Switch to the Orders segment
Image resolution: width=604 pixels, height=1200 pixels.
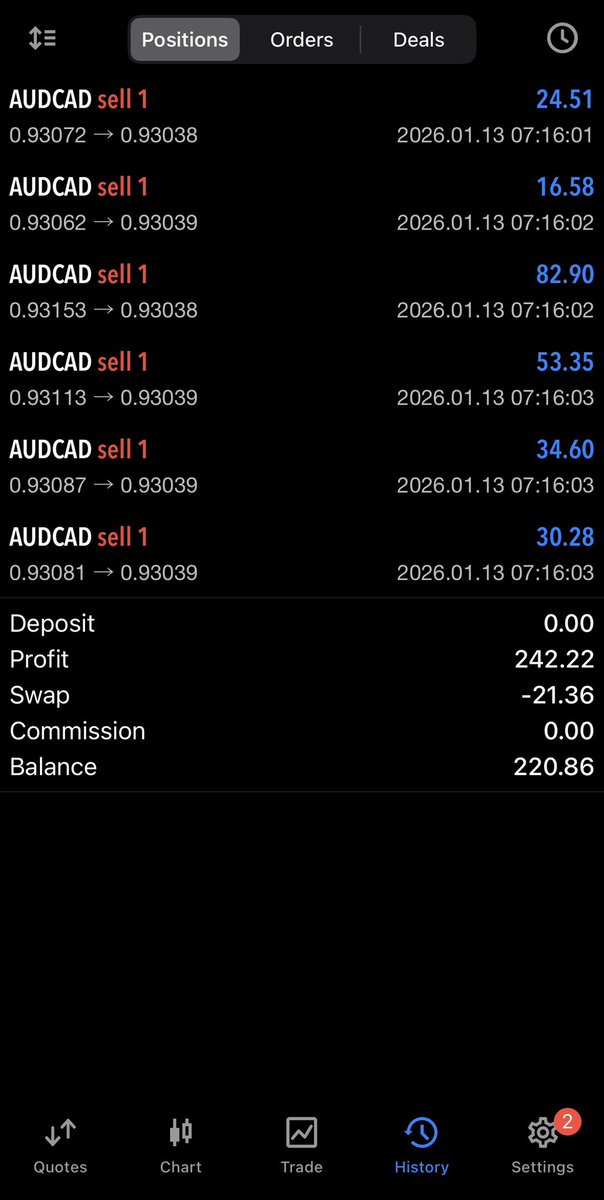coord(301,40)
